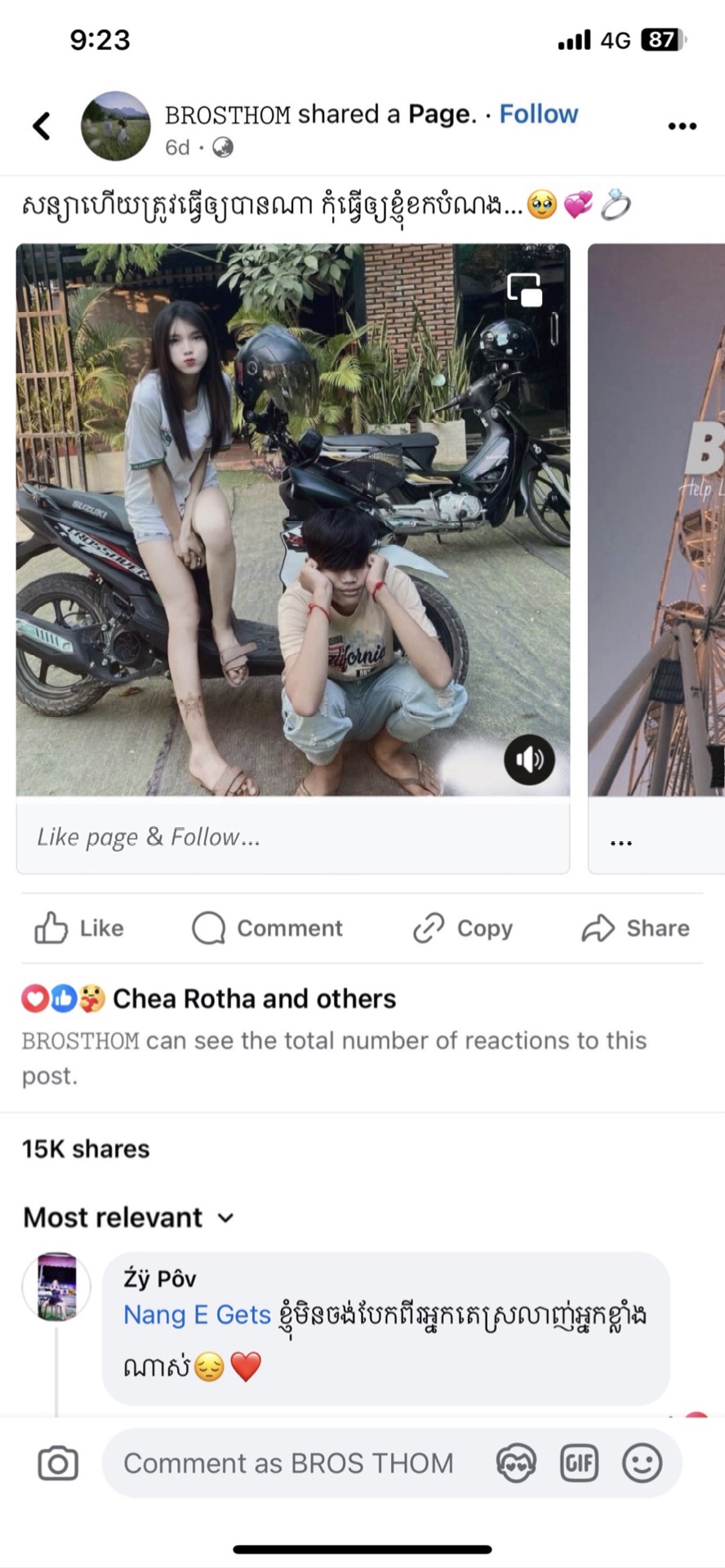Open the post options menu
Viewport: 725px width, 1568px height.
682,126
